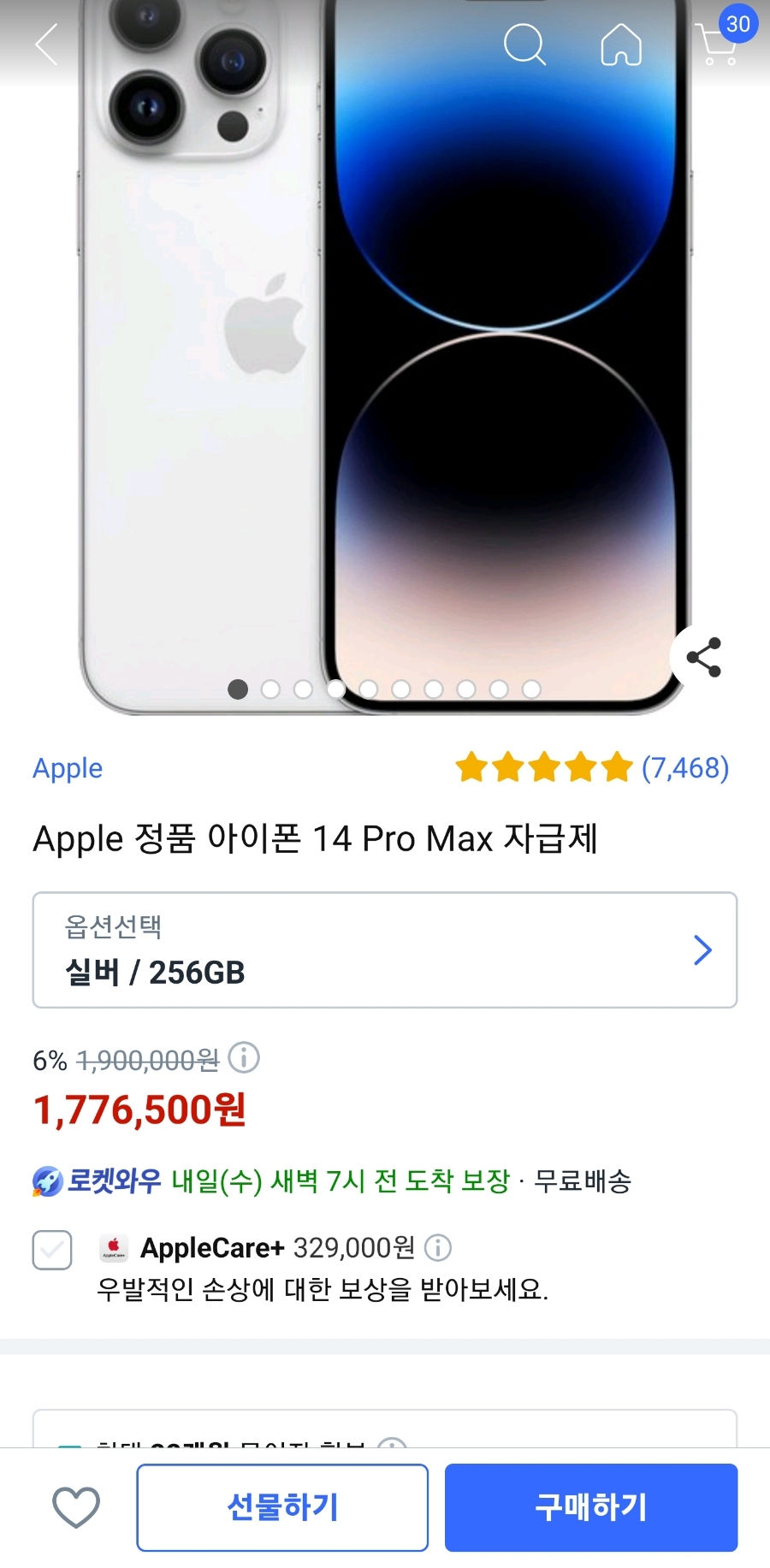The width and height of the screenshot is (770, 1568).
Task: Check the AppleCare+ checkbox
Action: [52, 1250]
